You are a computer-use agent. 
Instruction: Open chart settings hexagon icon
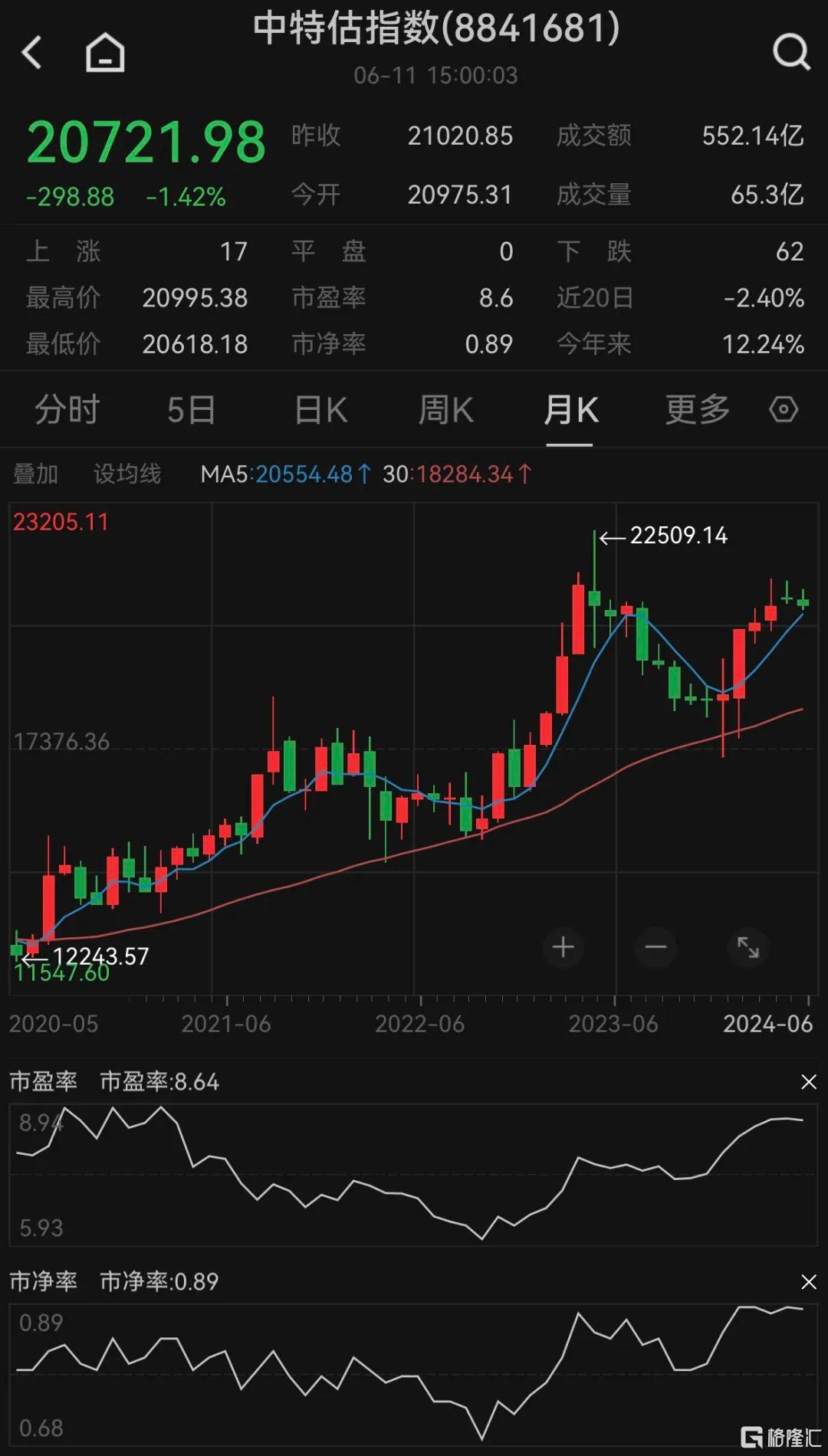[x=784, y=410]
